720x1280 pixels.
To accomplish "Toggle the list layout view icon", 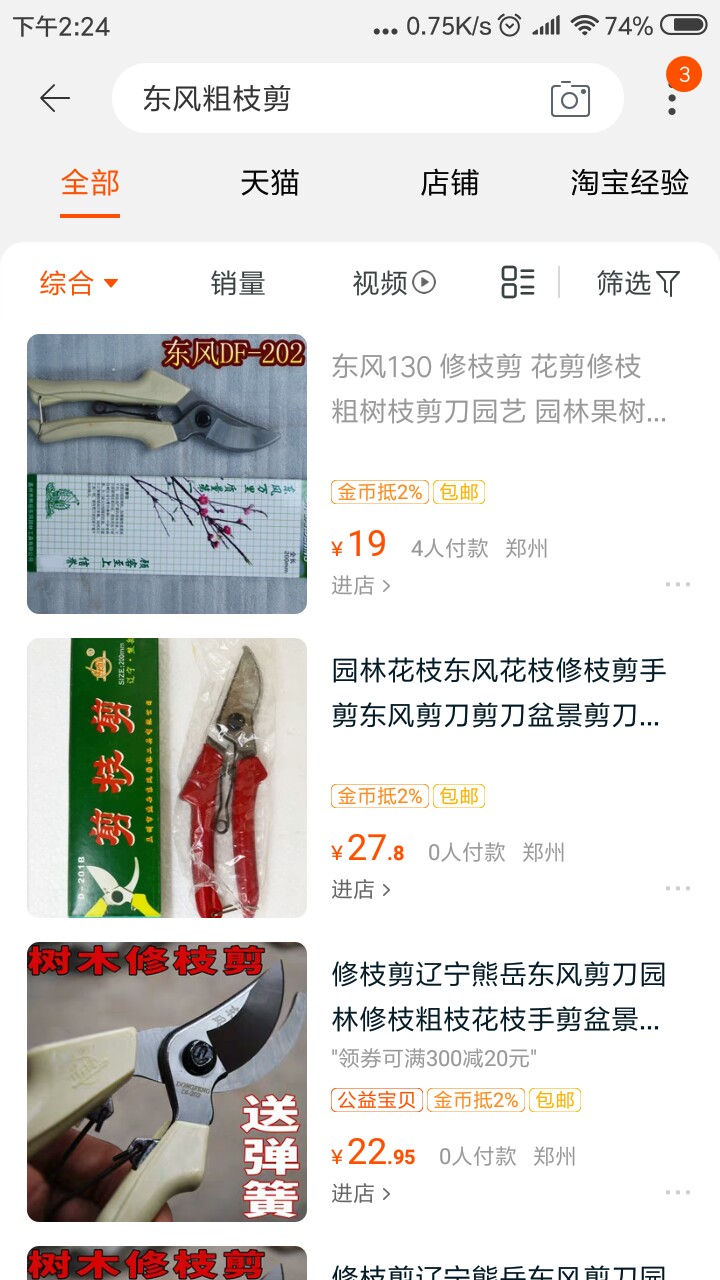I will (518, 283).
